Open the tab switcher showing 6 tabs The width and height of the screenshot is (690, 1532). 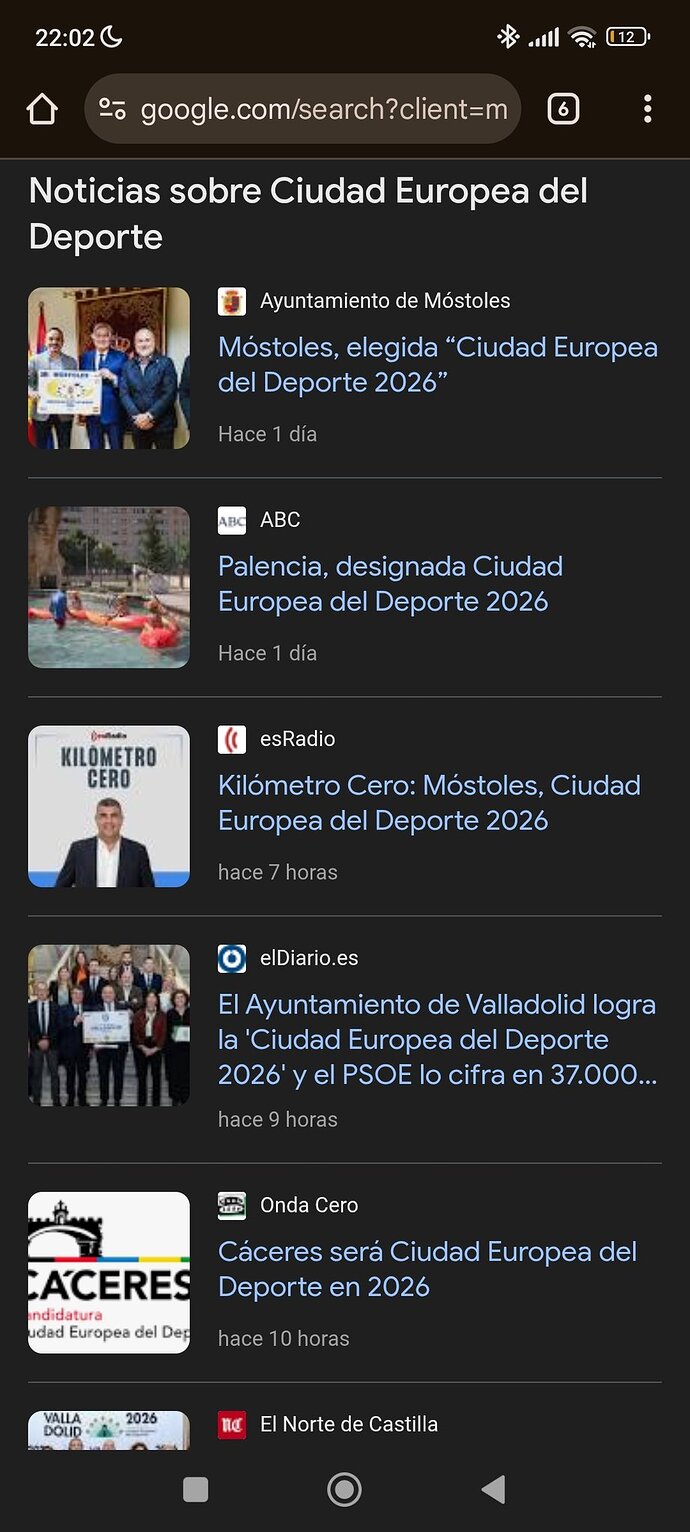(563, 109)
